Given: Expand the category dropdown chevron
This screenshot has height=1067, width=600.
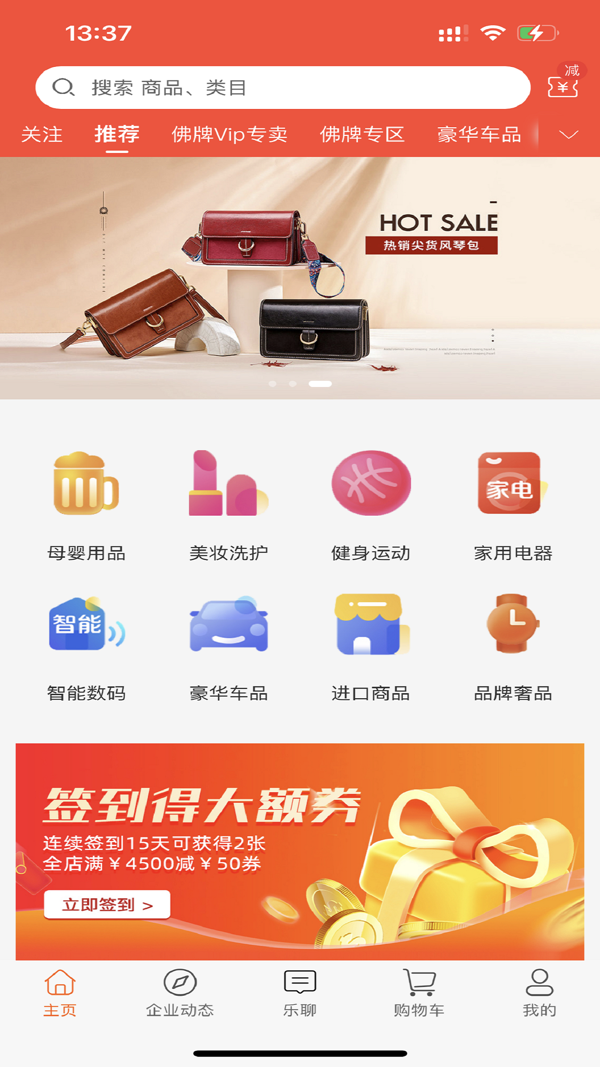Looking at the screenshot, I should (568, 135).
